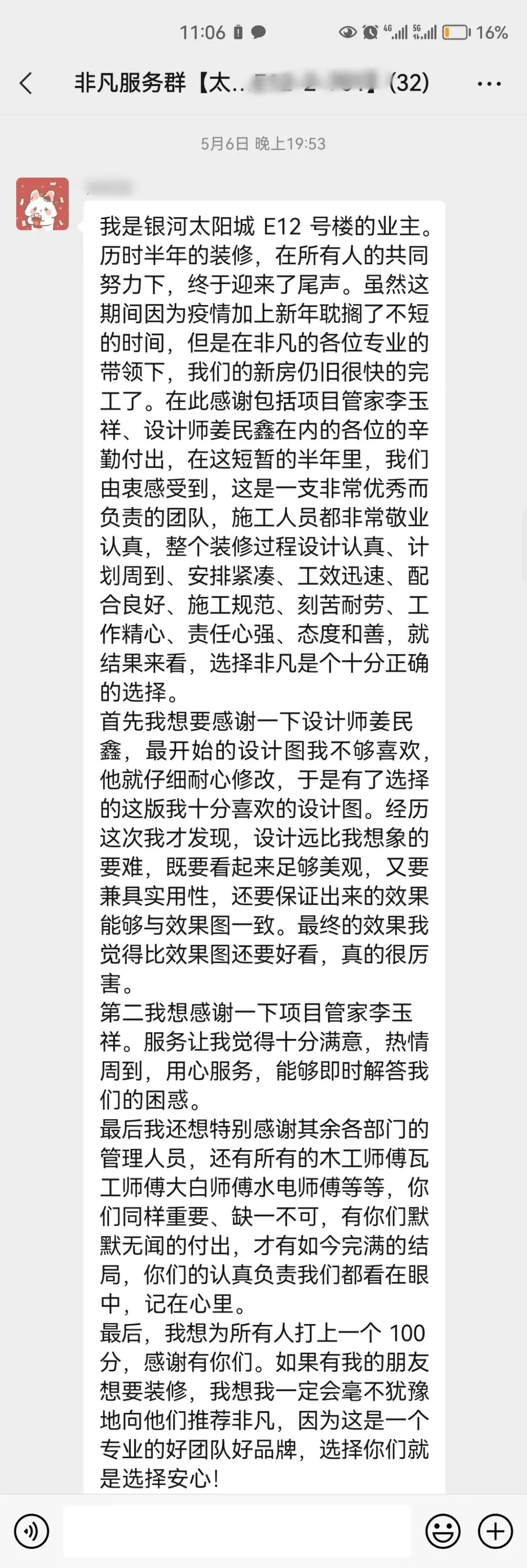This screenshot has height=1568, width=527.
Task: Tap the sender's rabbit avatar
Action: click(42, 204)
